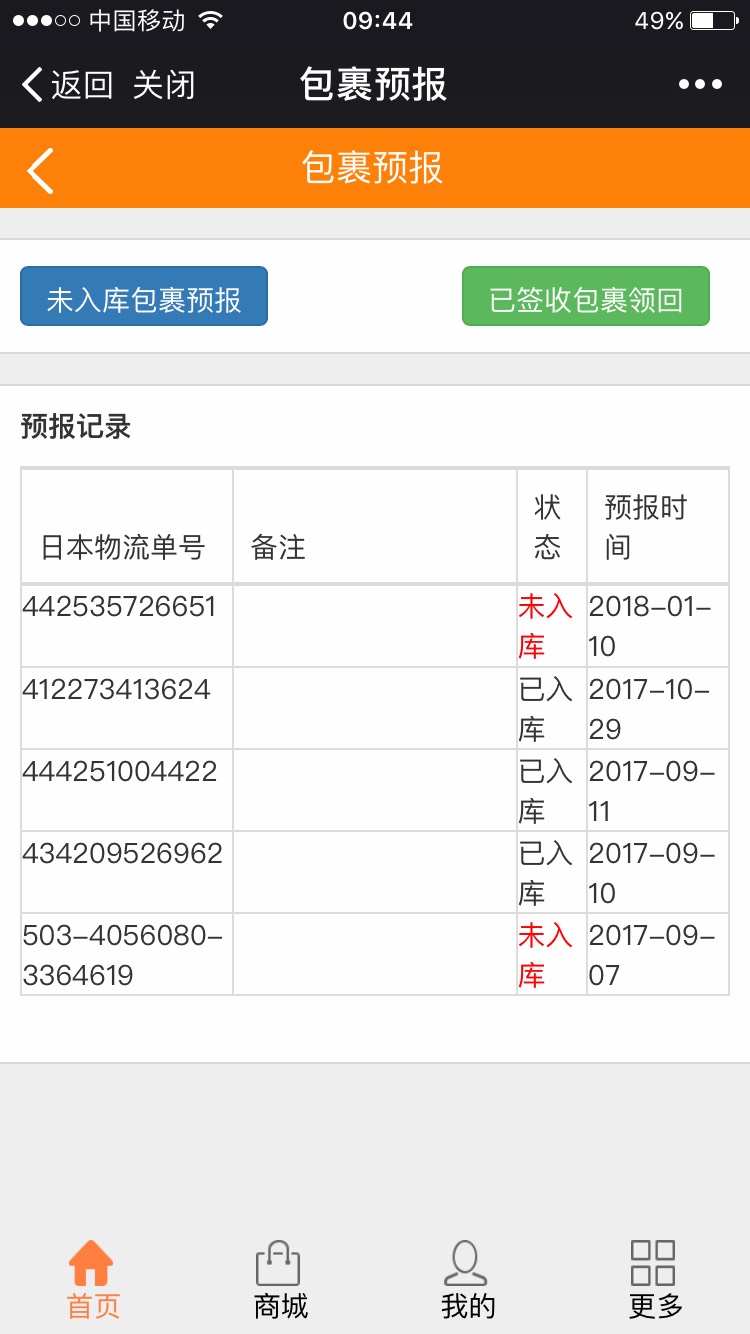Open 已签收包裹领回
Viewport: 750px width, 1334px height.
[x=586, y=296]
